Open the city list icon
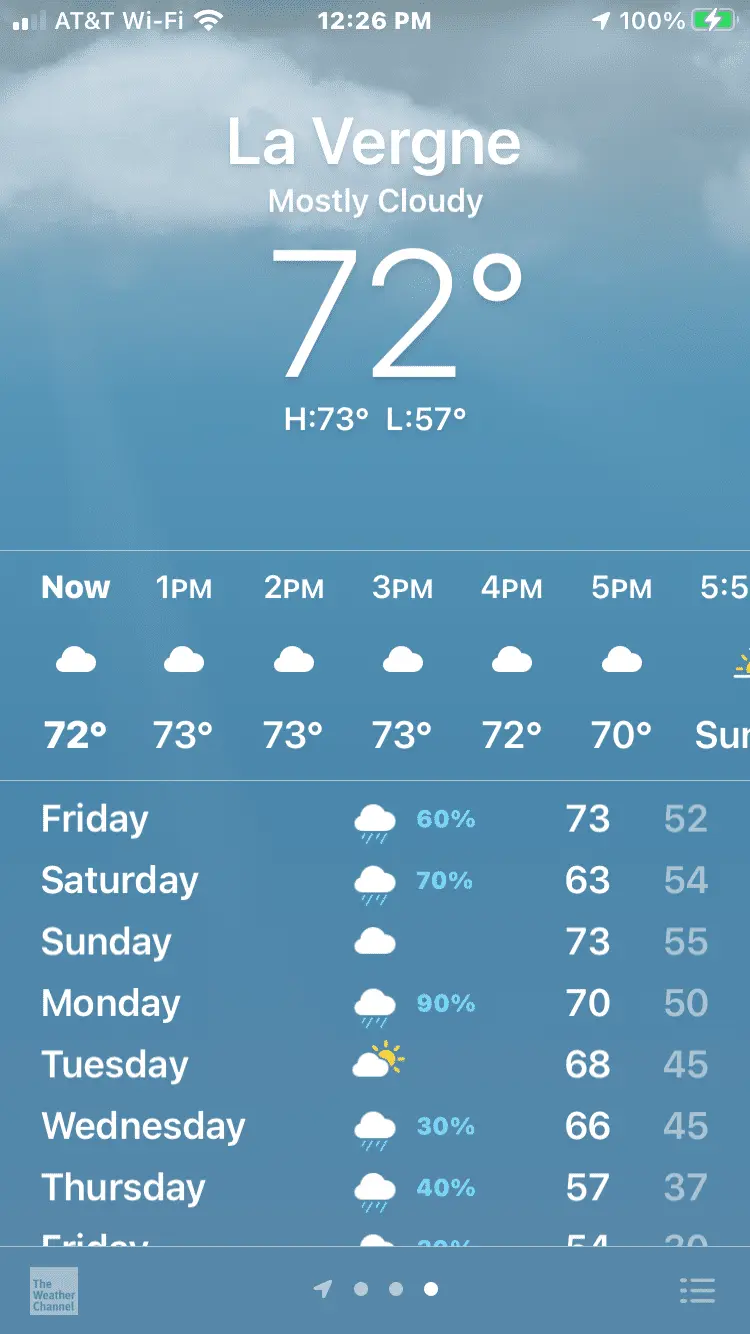 tap(697, 1290)
